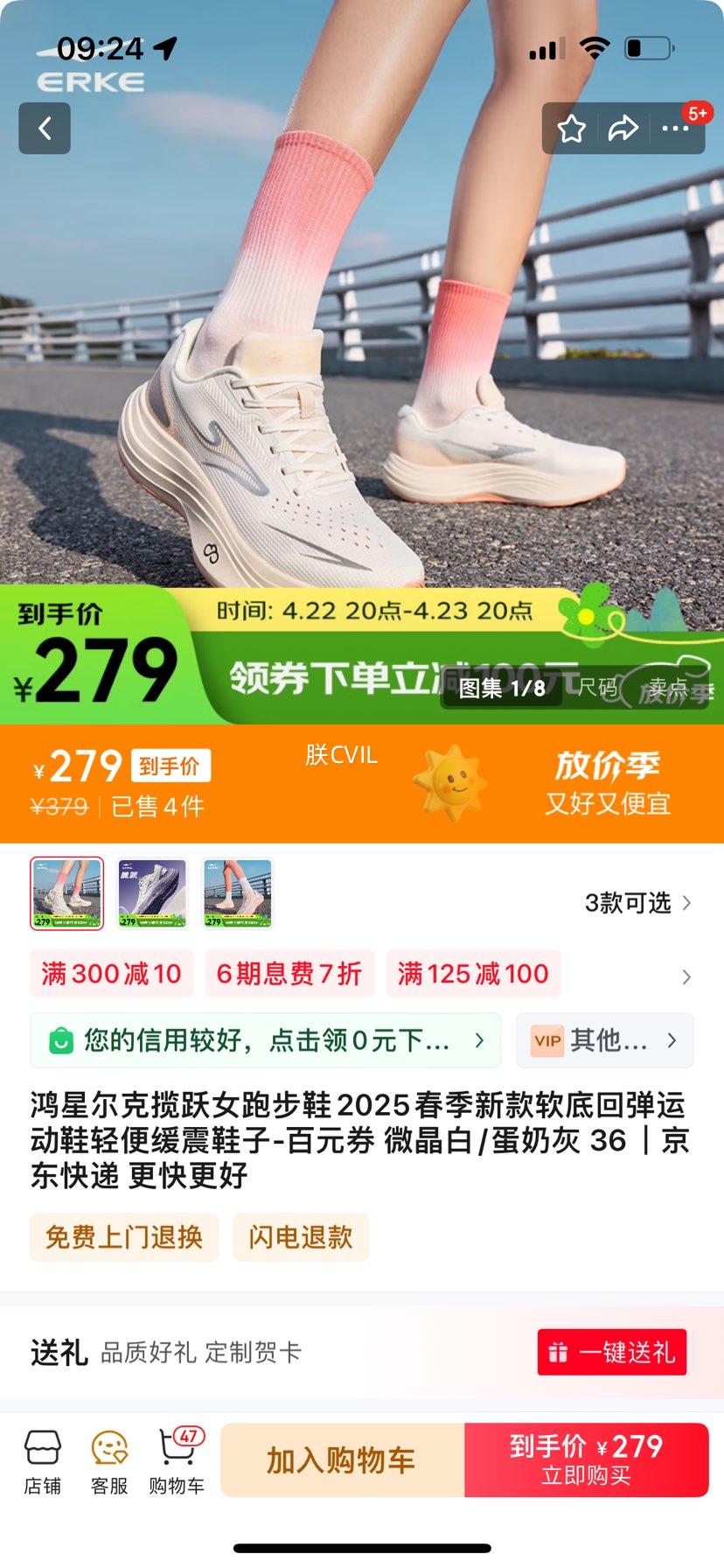Tap 加入购物车 to add to cart
The image size is (724, 1568).
pos(343,1459)
